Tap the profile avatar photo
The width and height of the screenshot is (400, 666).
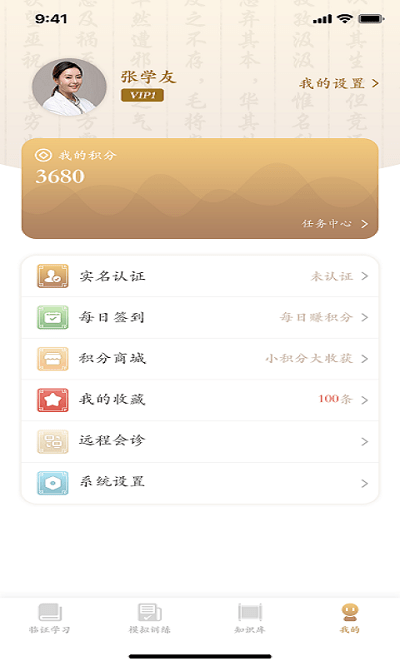pyautogui.click(x=69, y=87)
